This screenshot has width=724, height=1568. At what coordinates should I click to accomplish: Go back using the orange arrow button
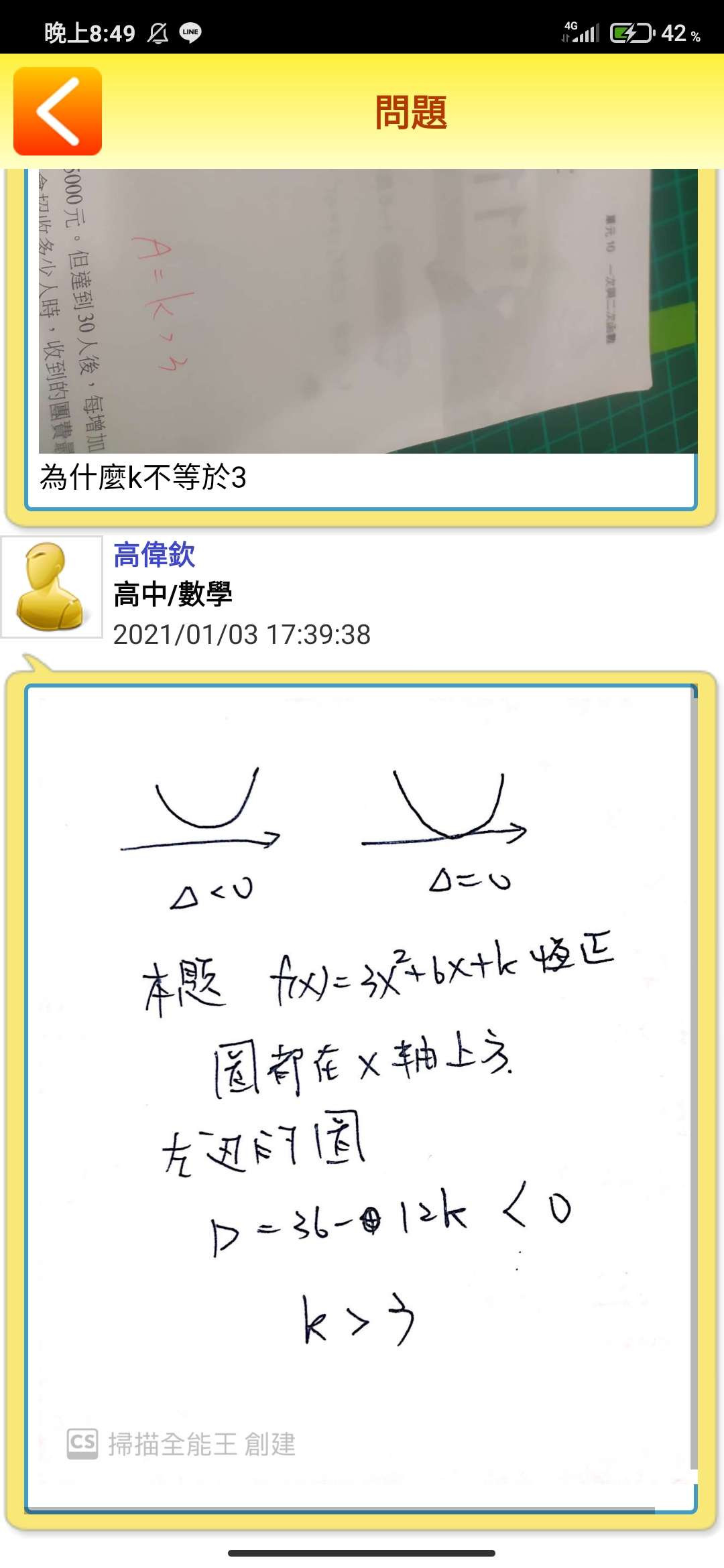tap(58, 111)
